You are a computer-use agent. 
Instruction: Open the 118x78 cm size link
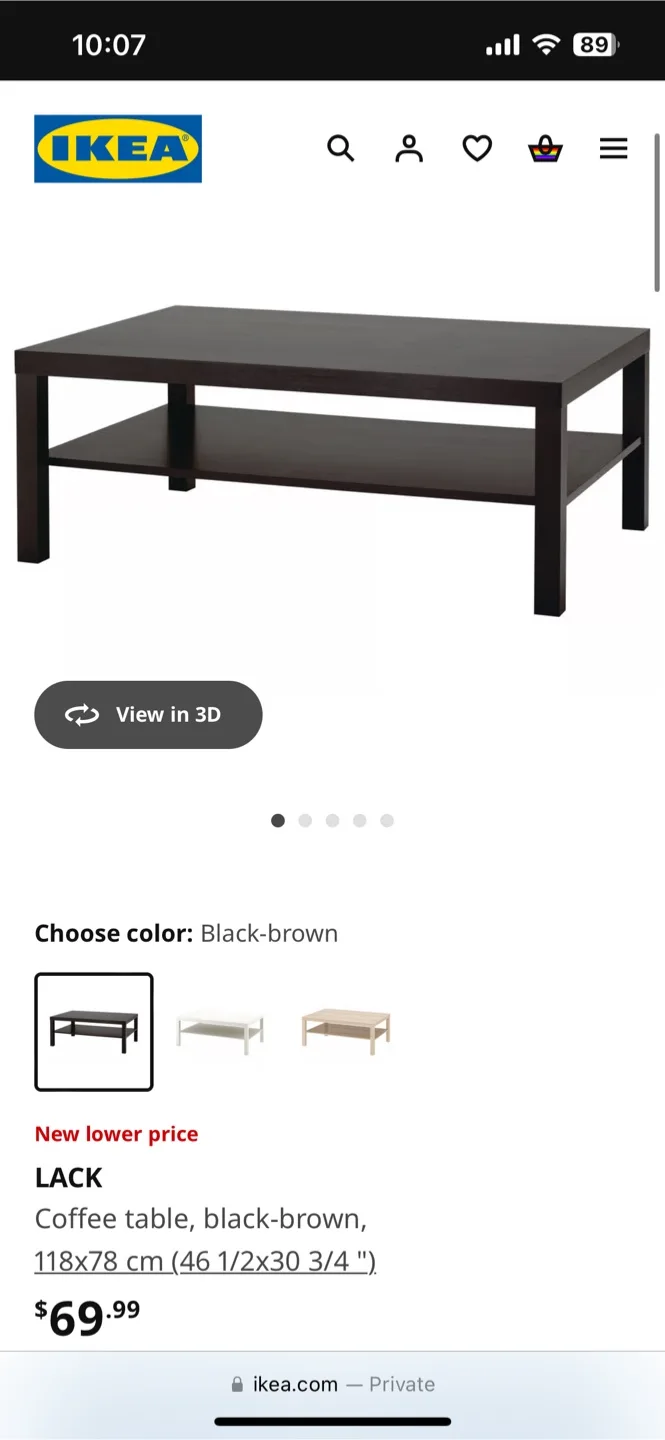205,1261
